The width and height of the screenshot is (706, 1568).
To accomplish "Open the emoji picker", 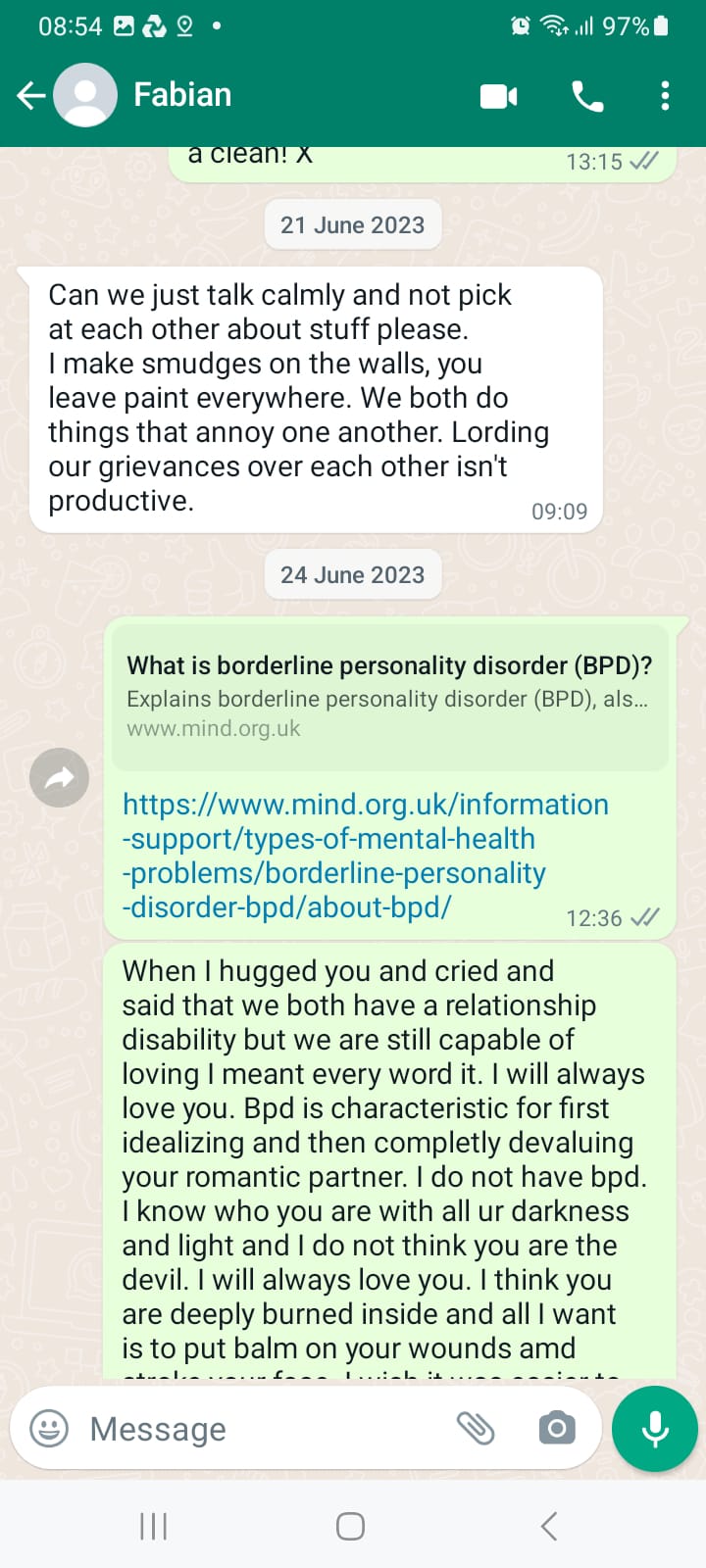I will click(x=49, y=1429).
